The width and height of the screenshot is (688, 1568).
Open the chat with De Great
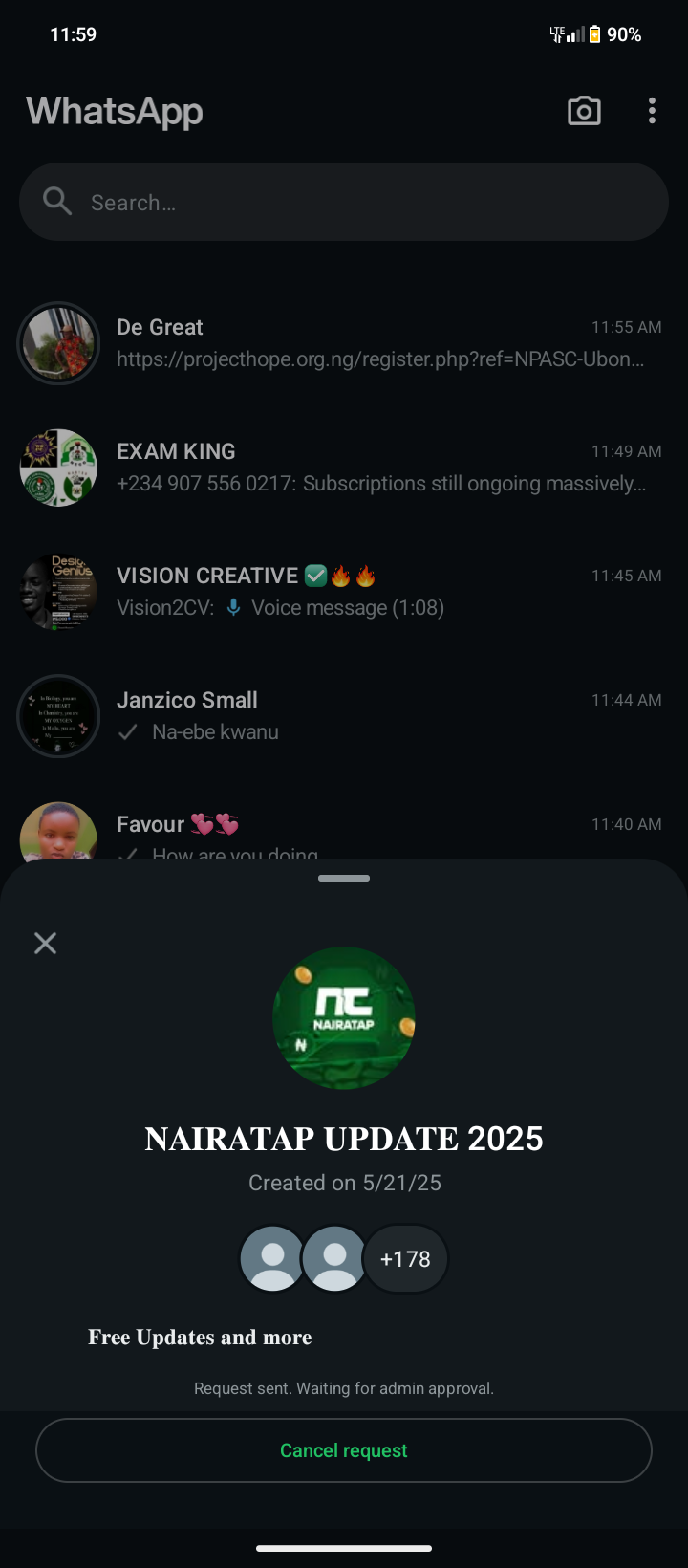[382, 342]
